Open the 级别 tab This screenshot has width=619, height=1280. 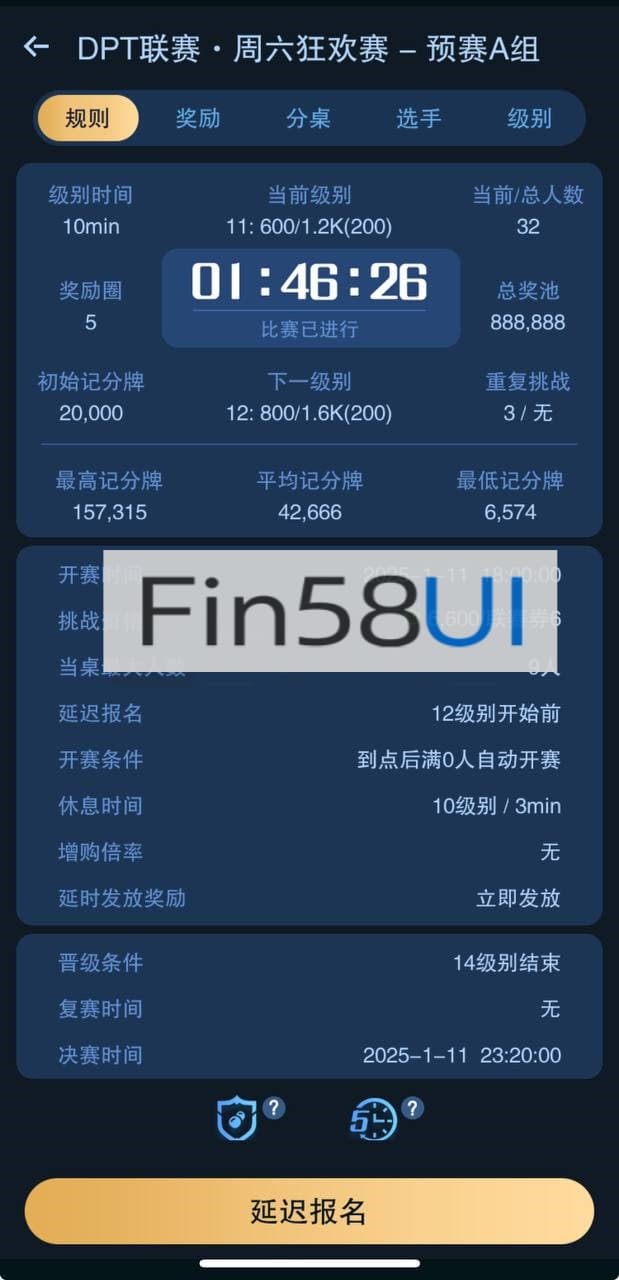(529, 119)
